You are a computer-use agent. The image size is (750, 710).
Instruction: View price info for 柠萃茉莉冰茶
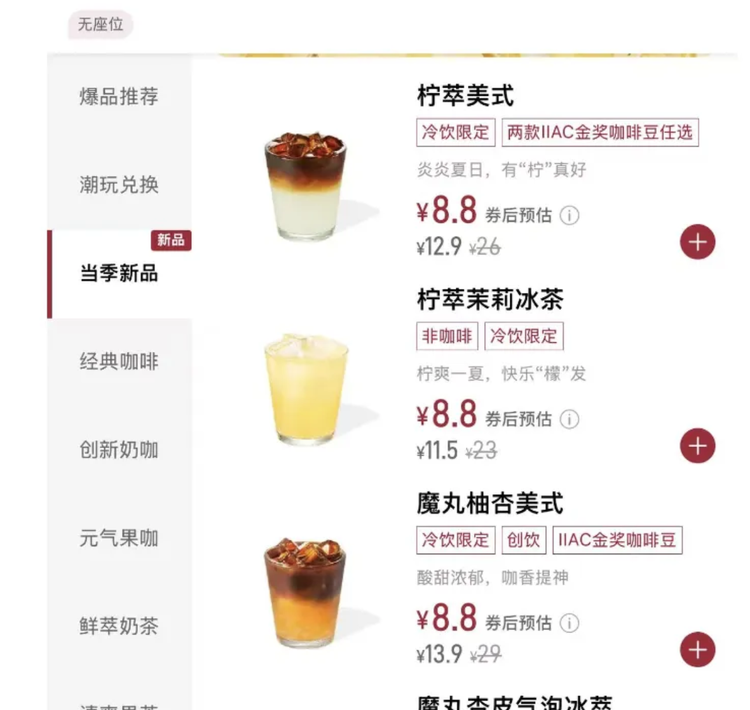569,419
